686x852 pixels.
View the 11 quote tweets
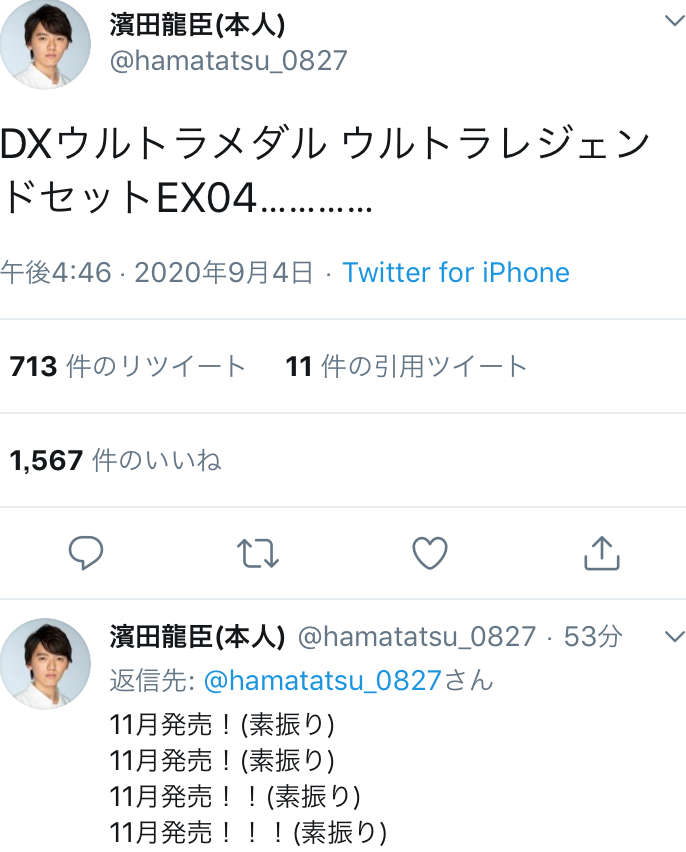tap(406, 367)
